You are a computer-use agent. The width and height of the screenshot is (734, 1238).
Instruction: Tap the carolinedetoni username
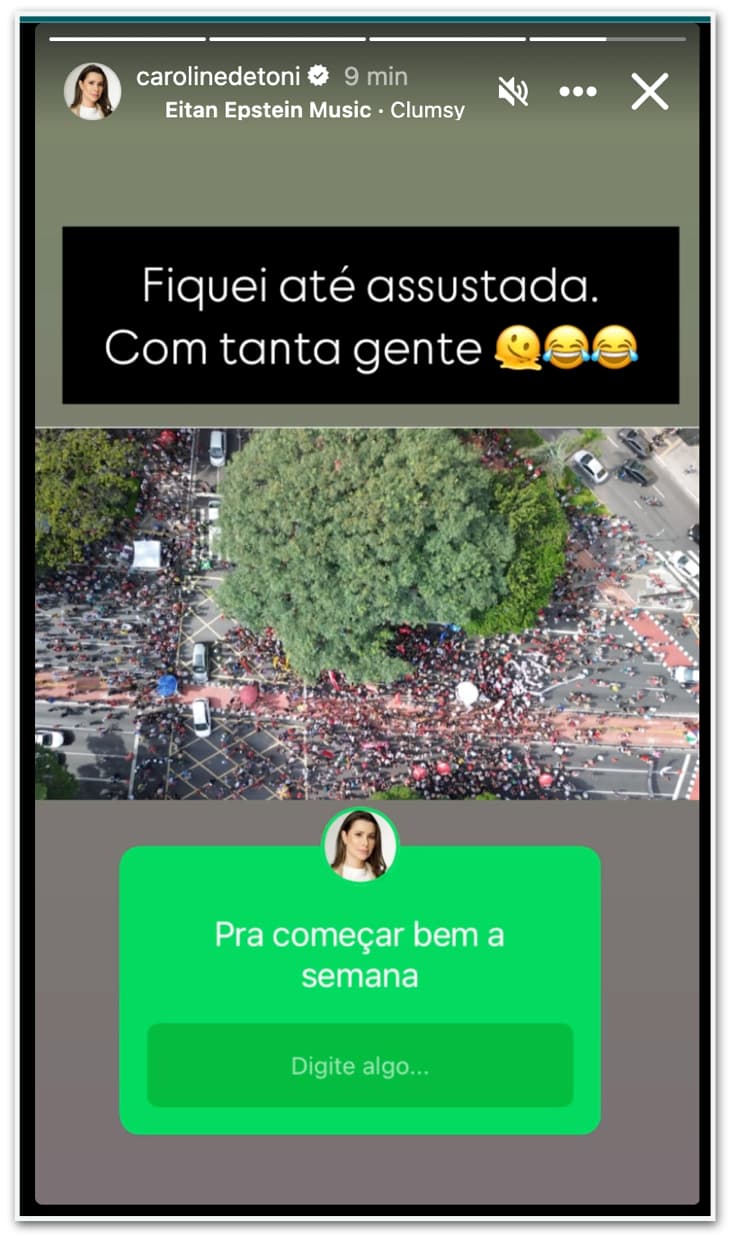(x=217, y=76)
